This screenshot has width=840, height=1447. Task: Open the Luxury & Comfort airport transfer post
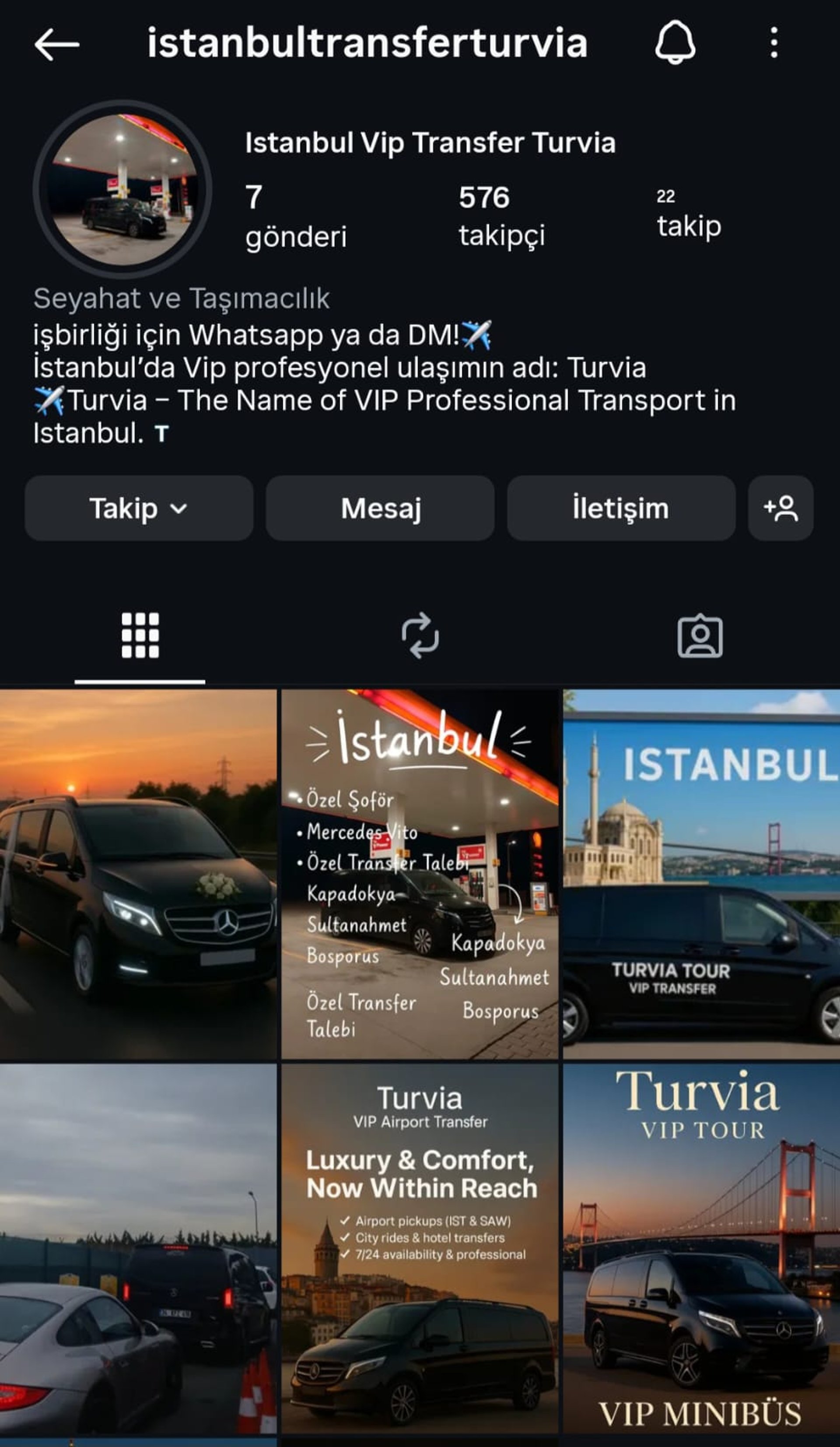pos(420,1249)
